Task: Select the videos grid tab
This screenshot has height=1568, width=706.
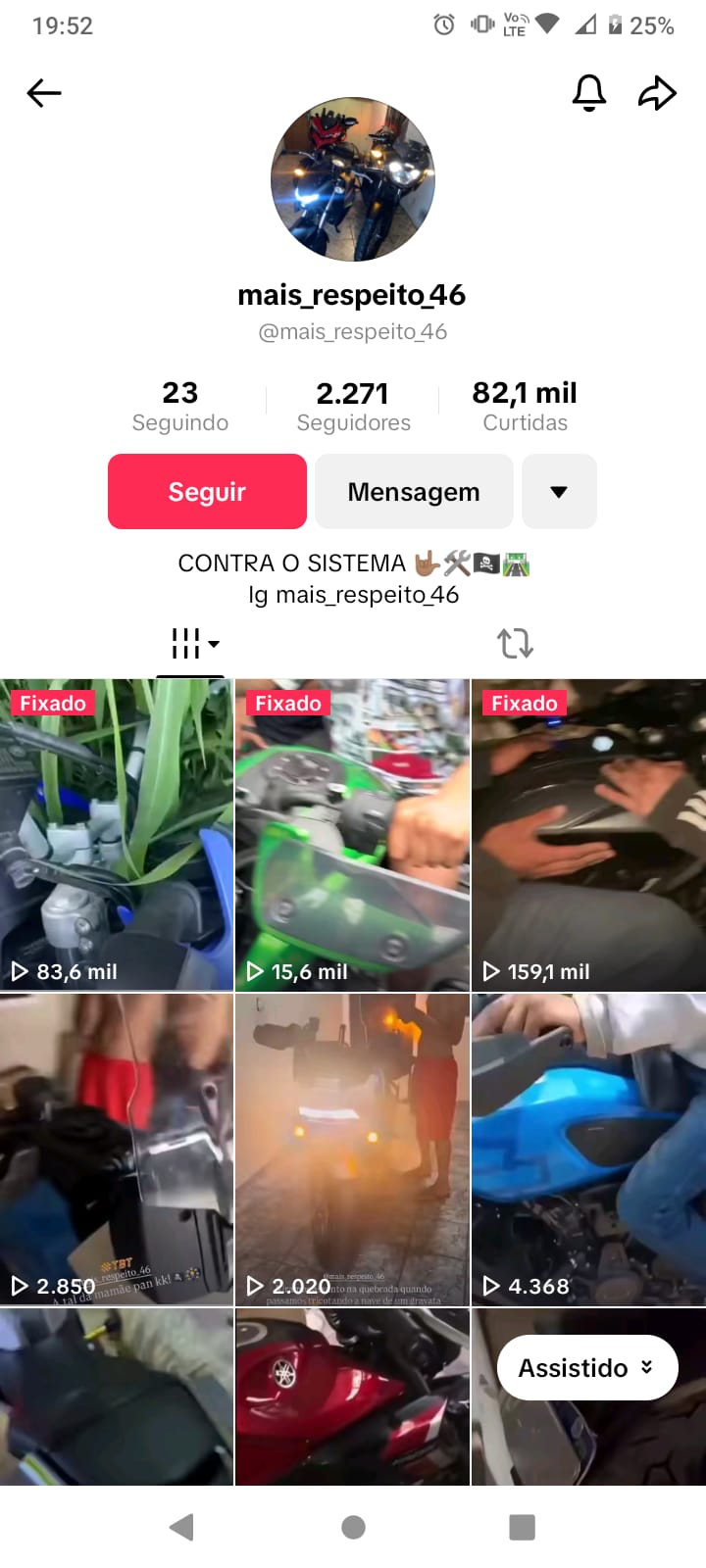Action: pyautogui.click(x=192, y=644)
